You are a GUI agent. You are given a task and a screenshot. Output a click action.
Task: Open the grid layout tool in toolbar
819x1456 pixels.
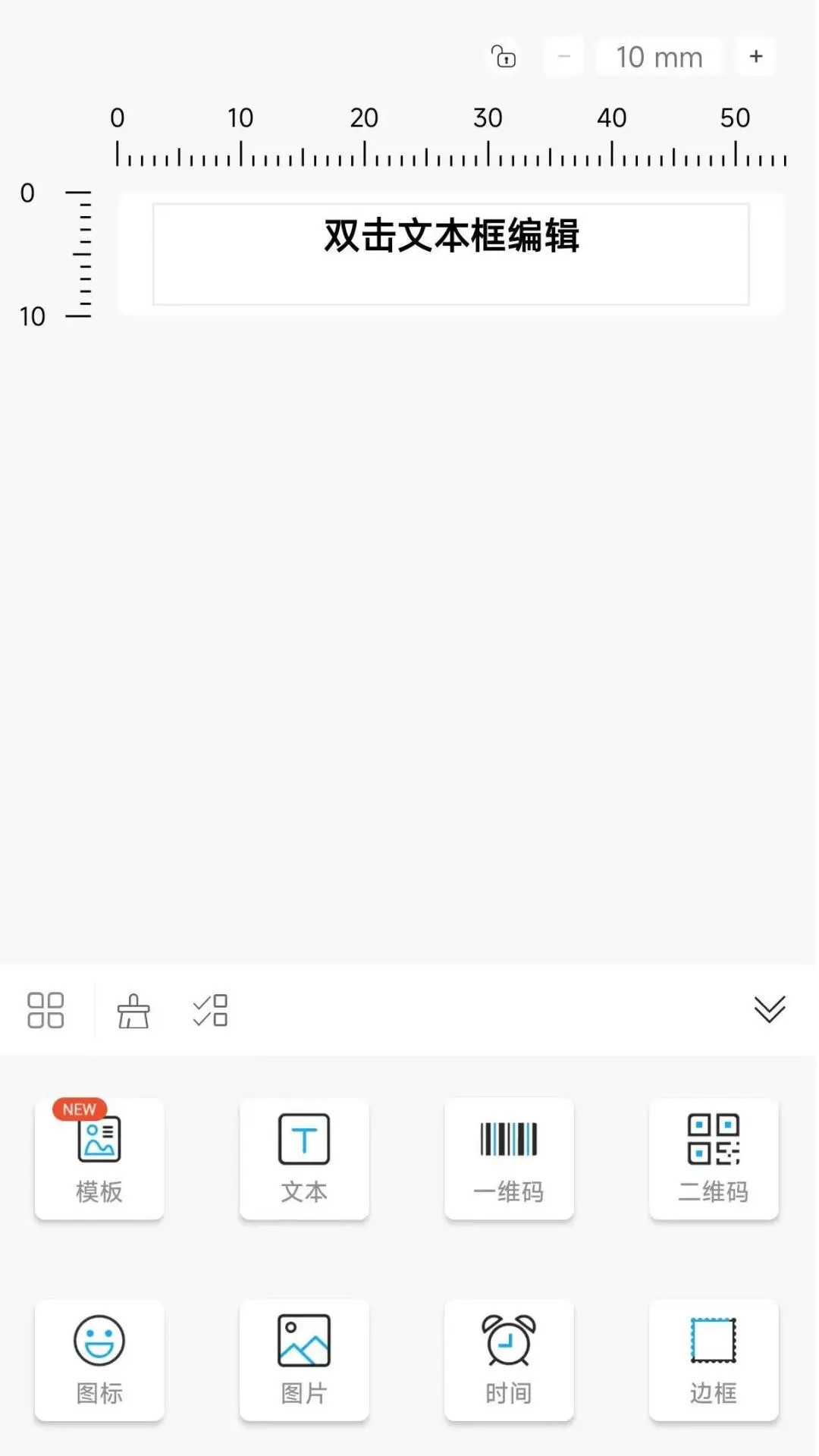coord(45,1009)
